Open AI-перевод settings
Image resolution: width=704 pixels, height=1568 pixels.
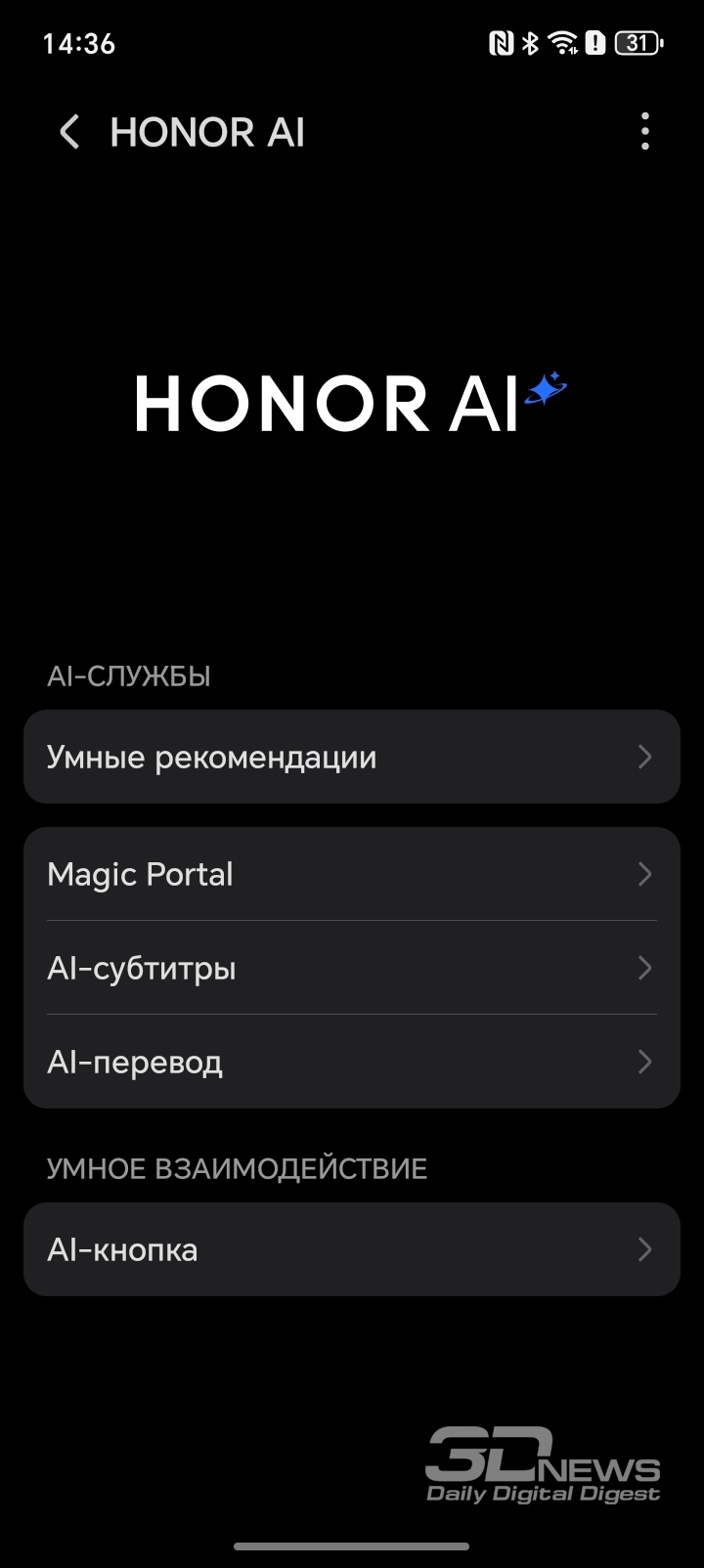351,1062
